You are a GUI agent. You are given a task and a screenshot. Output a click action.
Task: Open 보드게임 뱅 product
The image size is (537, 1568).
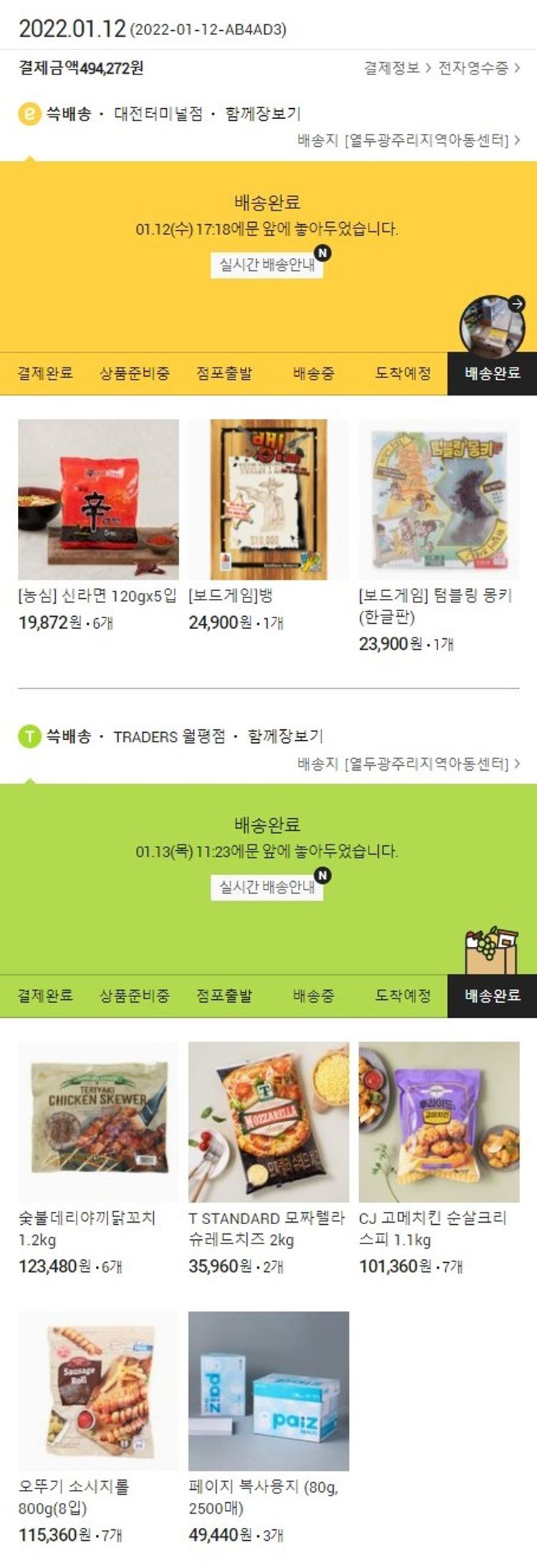click(268, 499)
